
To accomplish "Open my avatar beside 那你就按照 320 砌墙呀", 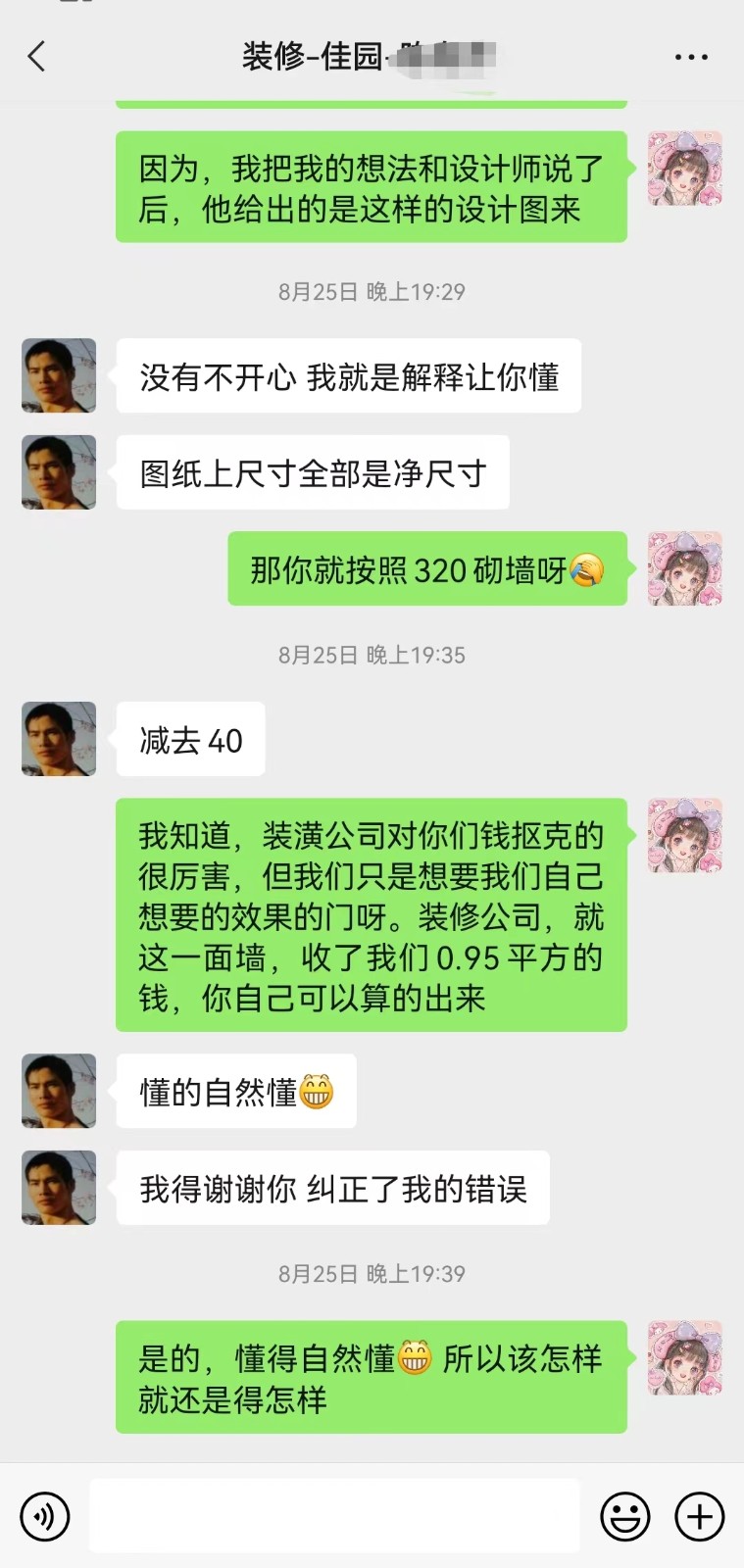I will click(684, 568).
